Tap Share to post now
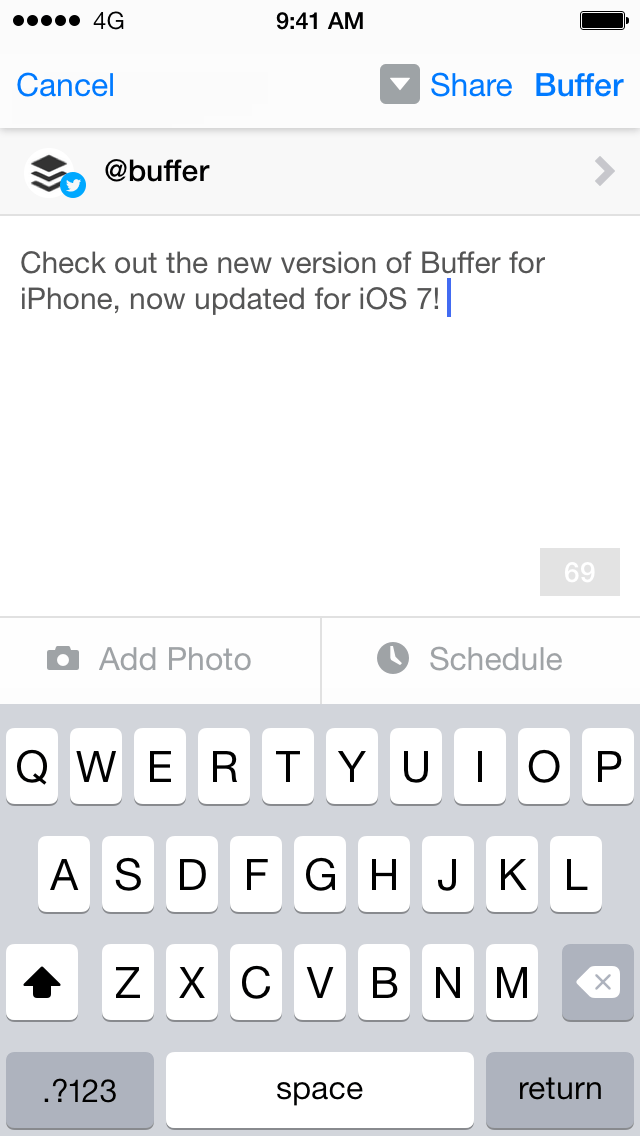 click(471, 85)
